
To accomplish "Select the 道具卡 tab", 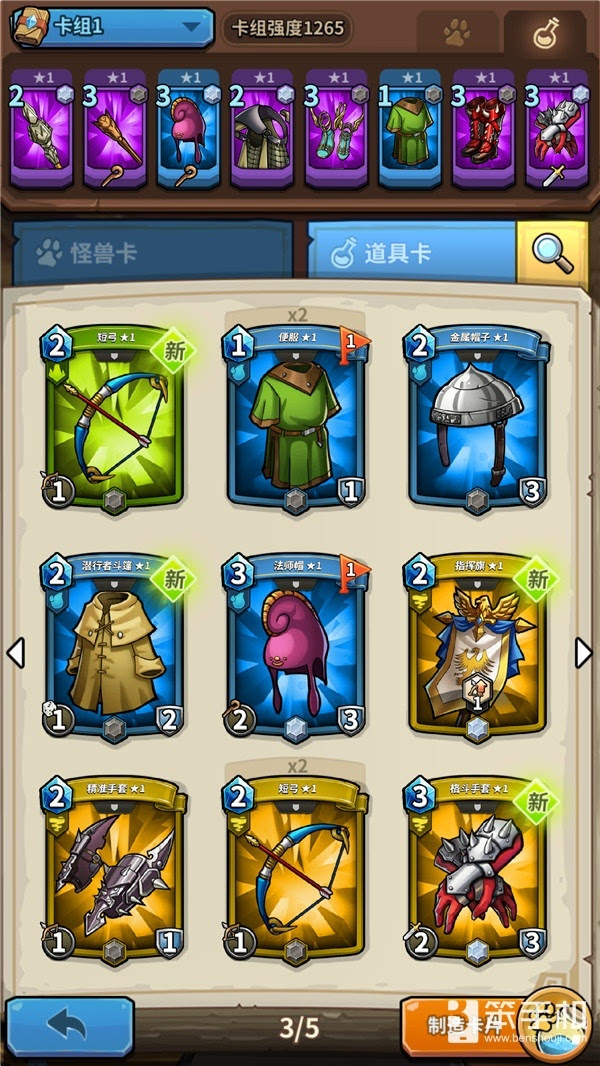I will pyautogui.click(x=412, y=252).
